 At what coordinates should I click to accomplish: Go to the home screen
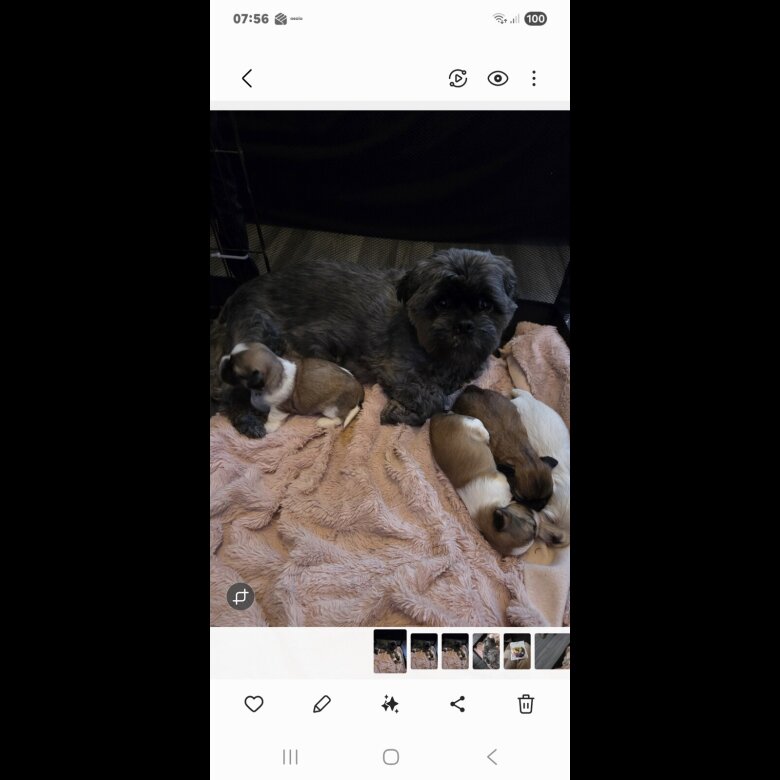tap(391, 757)
